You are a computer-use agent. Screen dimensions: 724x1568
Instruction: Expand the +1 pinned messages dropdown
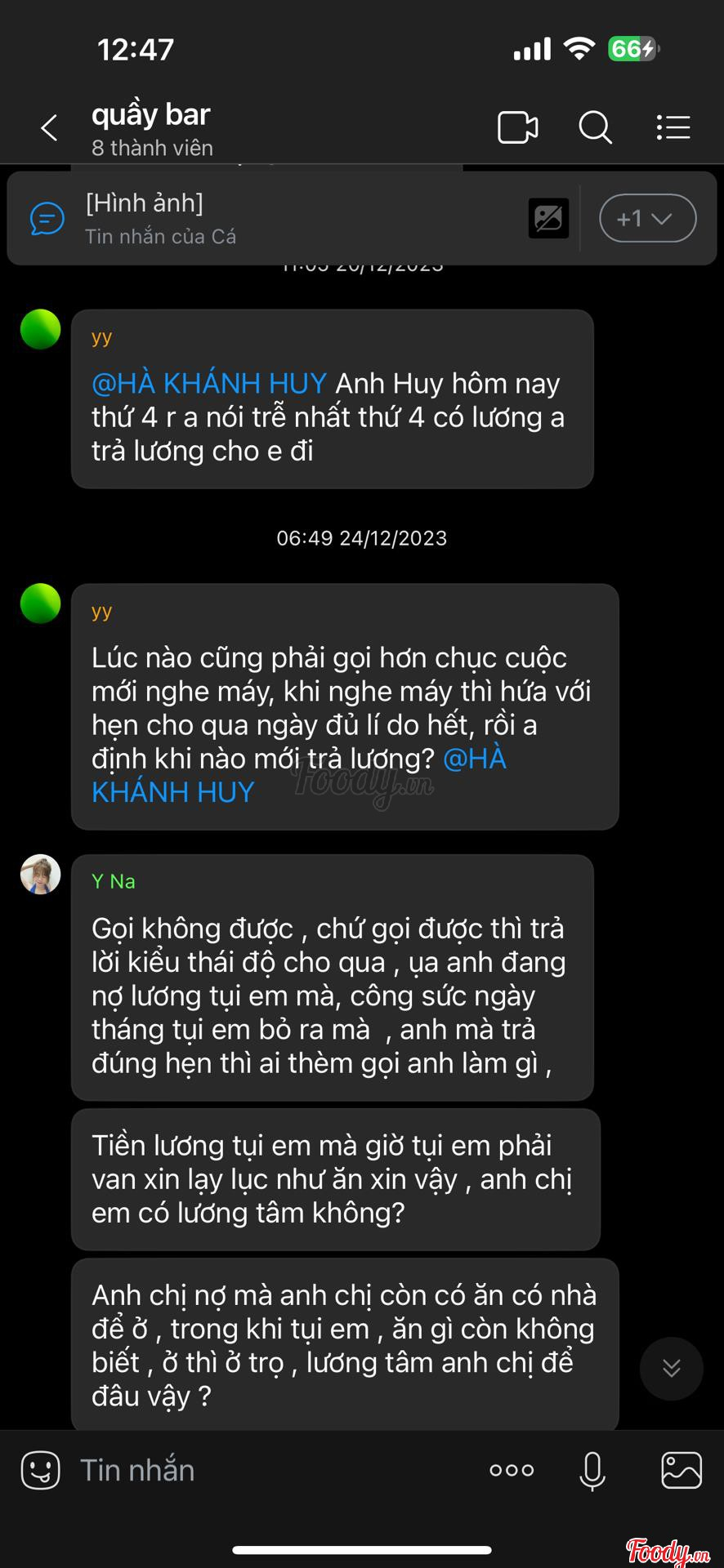point(647,218)
